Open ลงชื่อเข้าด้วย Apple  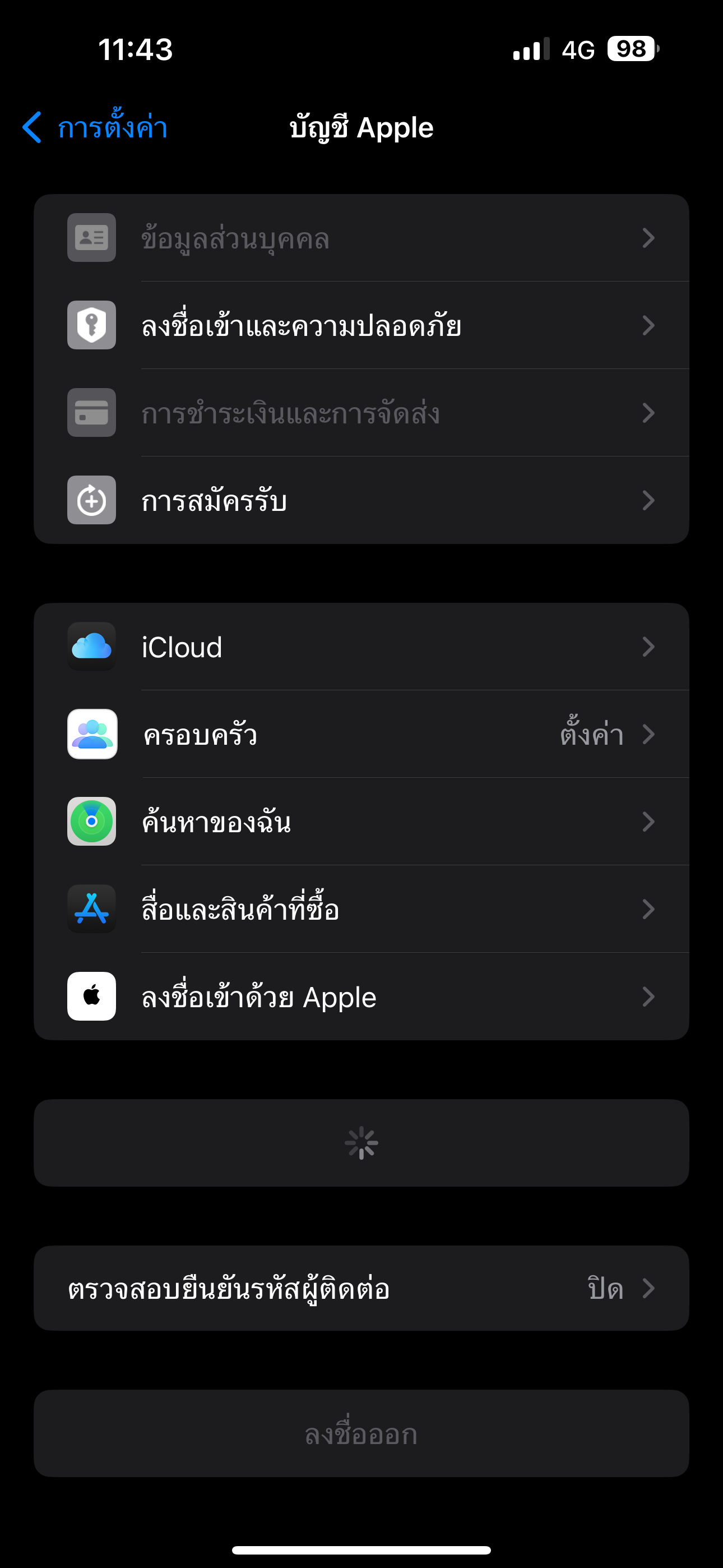point(361,997)
